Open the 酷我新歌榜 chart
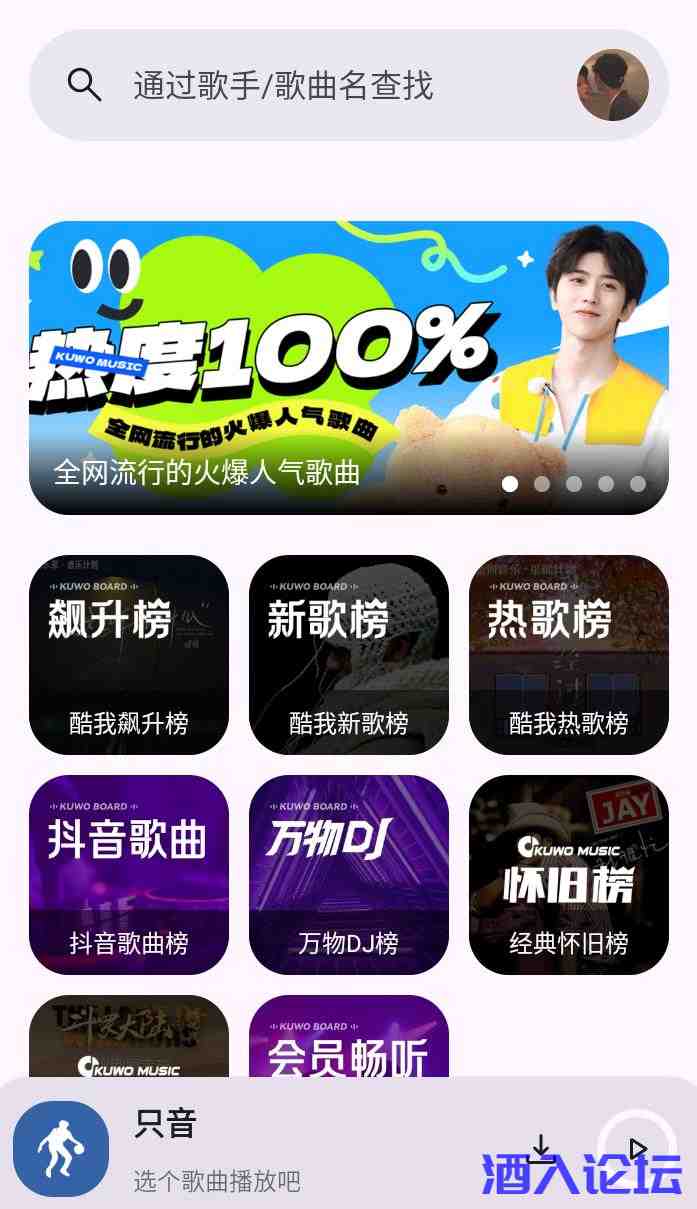The width and height of the screenshot is (697, 1209). click(x=348, y=654)
